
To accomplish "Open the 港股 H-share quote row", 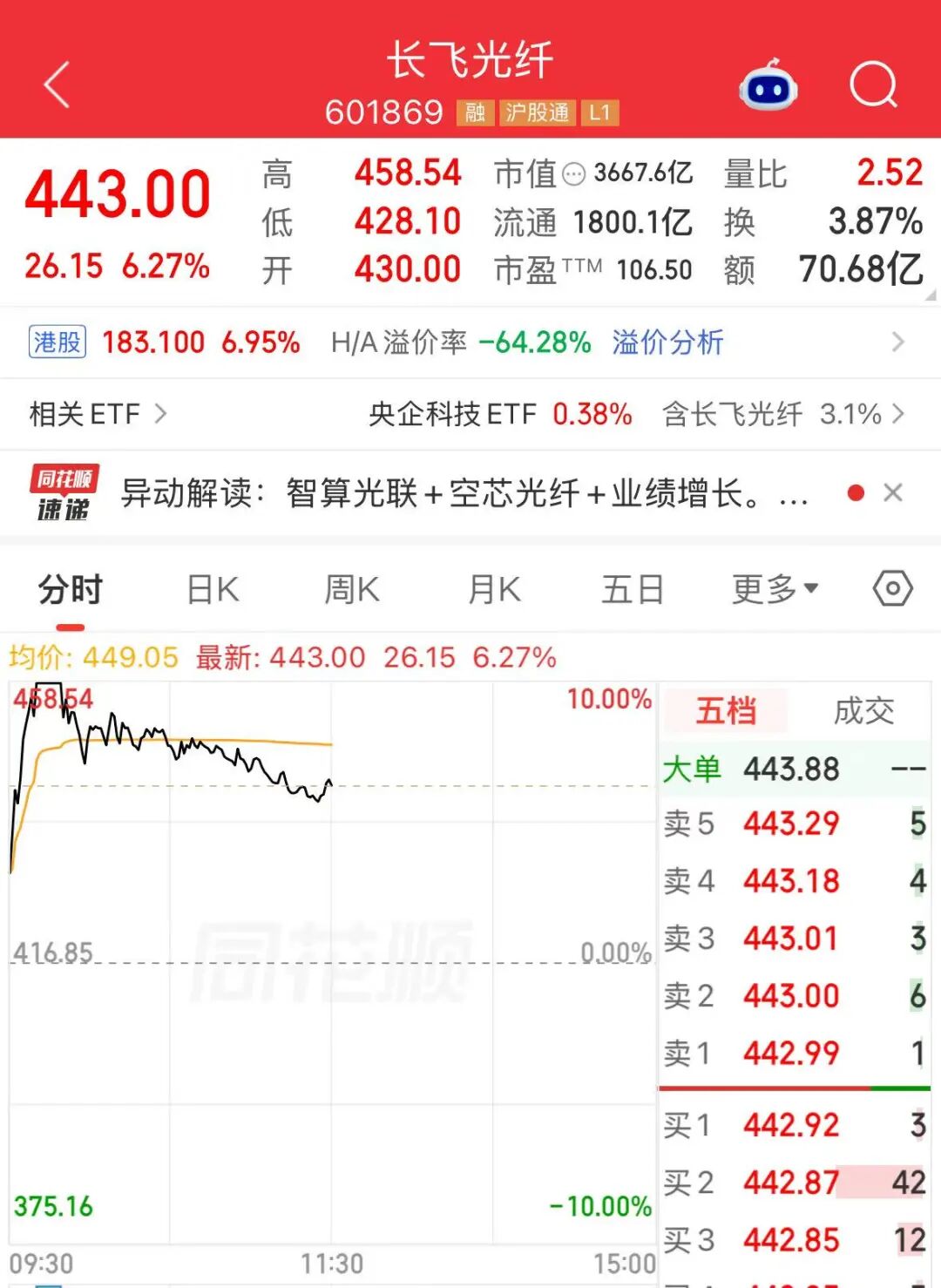I will [x=470, y=342].
